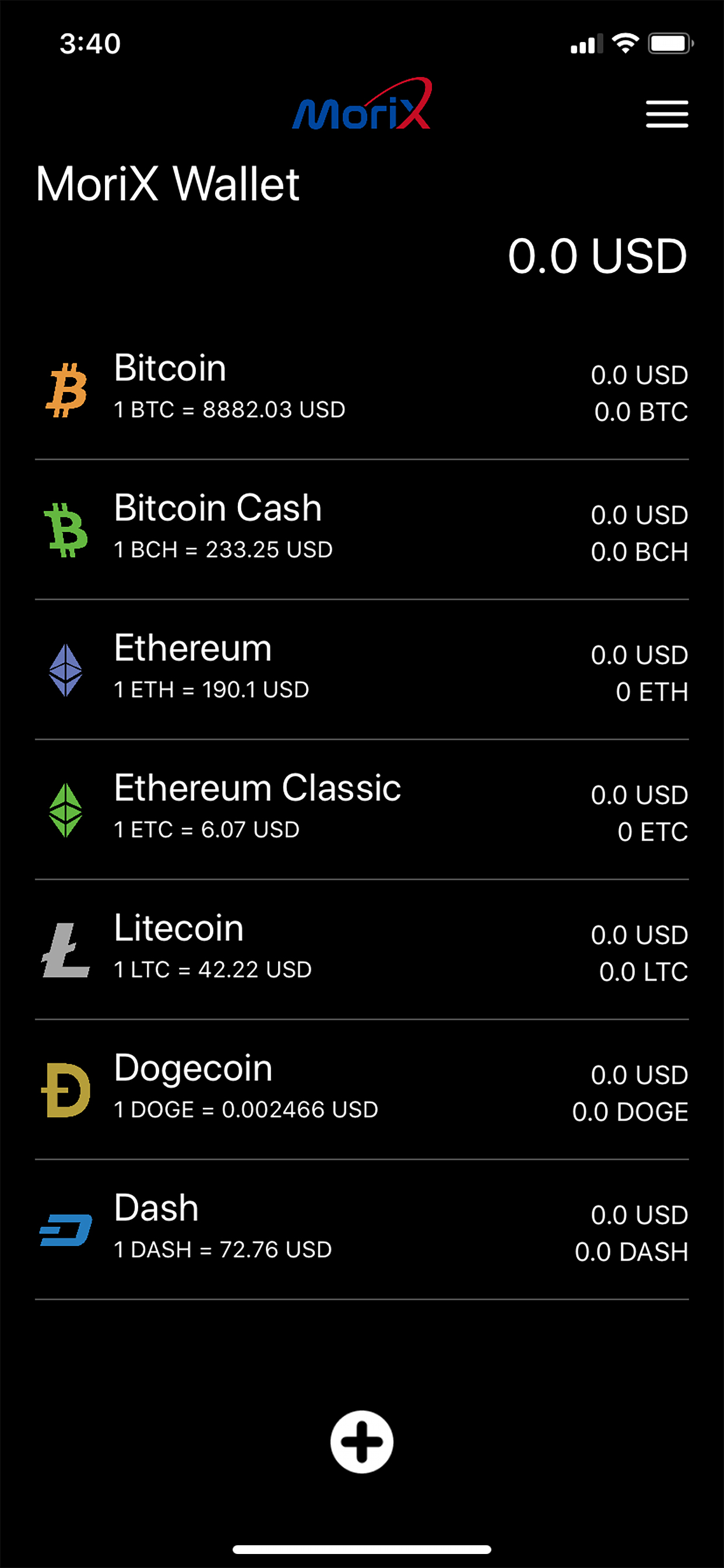Open the hamburger menu

click(x=667, y=114)
